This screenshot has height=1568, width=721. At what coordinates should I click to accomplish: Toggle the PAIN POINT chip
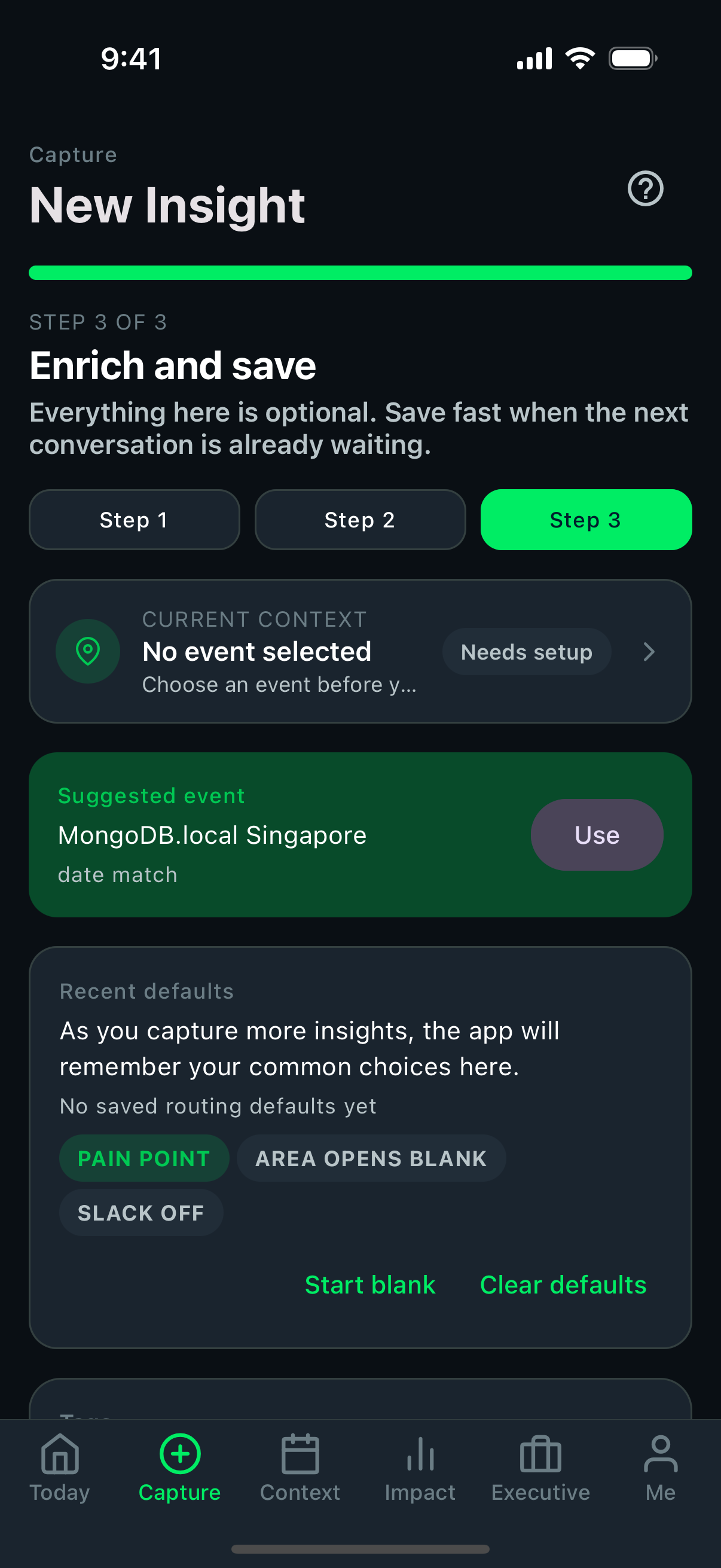144,1157
